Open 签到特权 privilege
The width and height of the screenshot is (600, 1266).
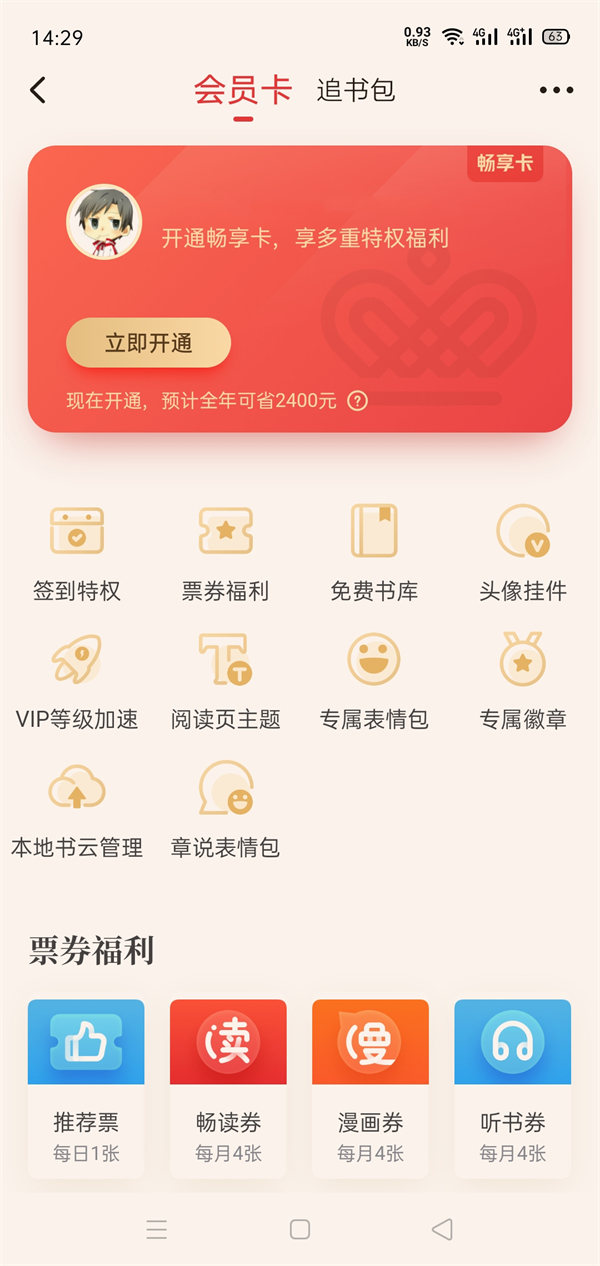pyautogui.click(x=77, y=552)
